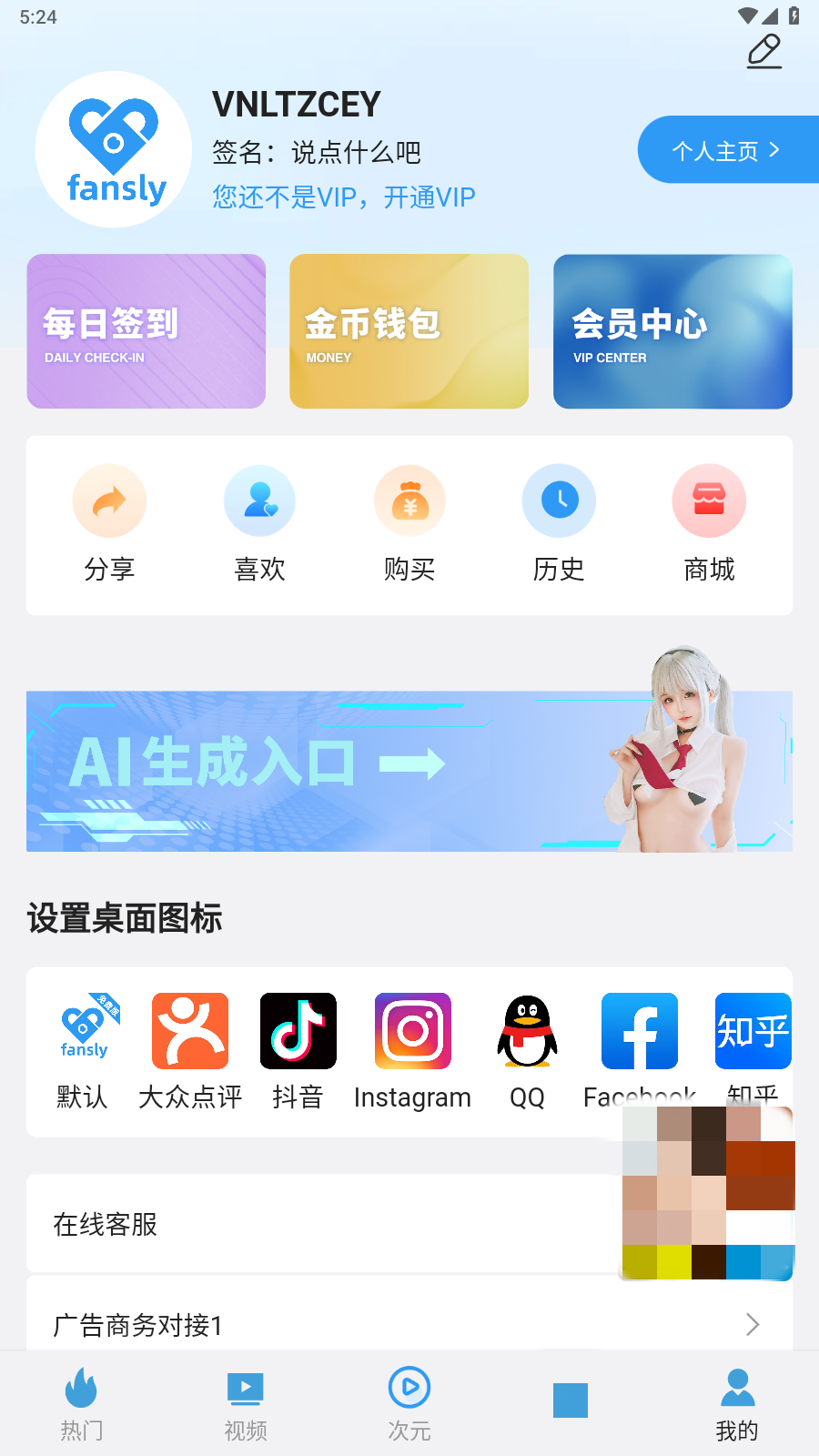Tap the edit pencil icon
Screen dimensions: 819x1456
pyautogui.click(x=763, y=52)
